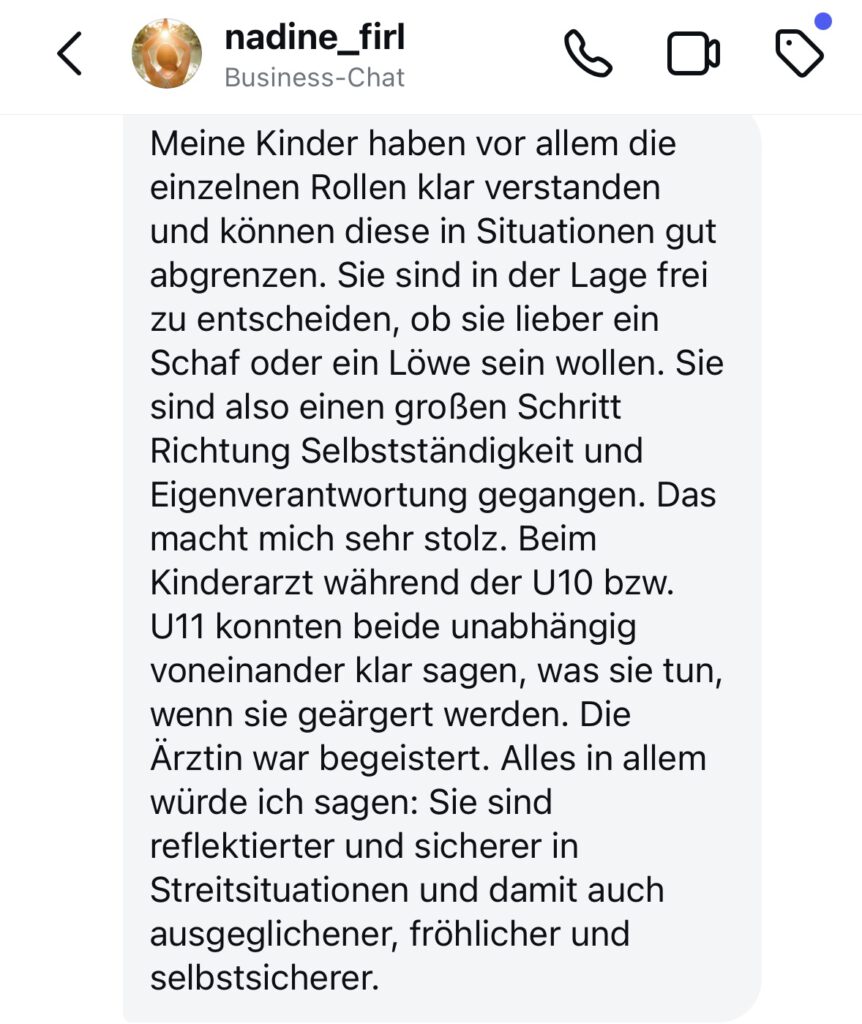This screenshot has width=862, height=1024.
Task: Start a video call with nadine_firl
Action: [x=694, y=54]
